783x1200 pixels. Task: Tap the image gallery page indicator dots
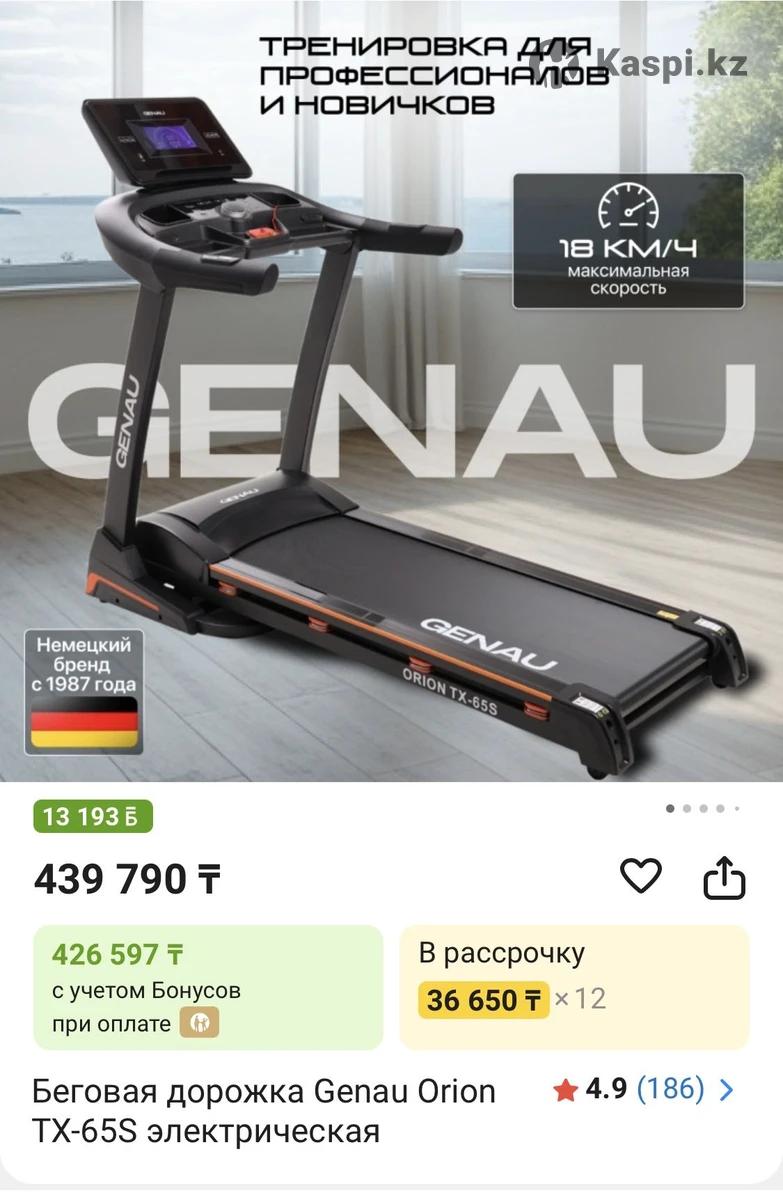point(702,808)
